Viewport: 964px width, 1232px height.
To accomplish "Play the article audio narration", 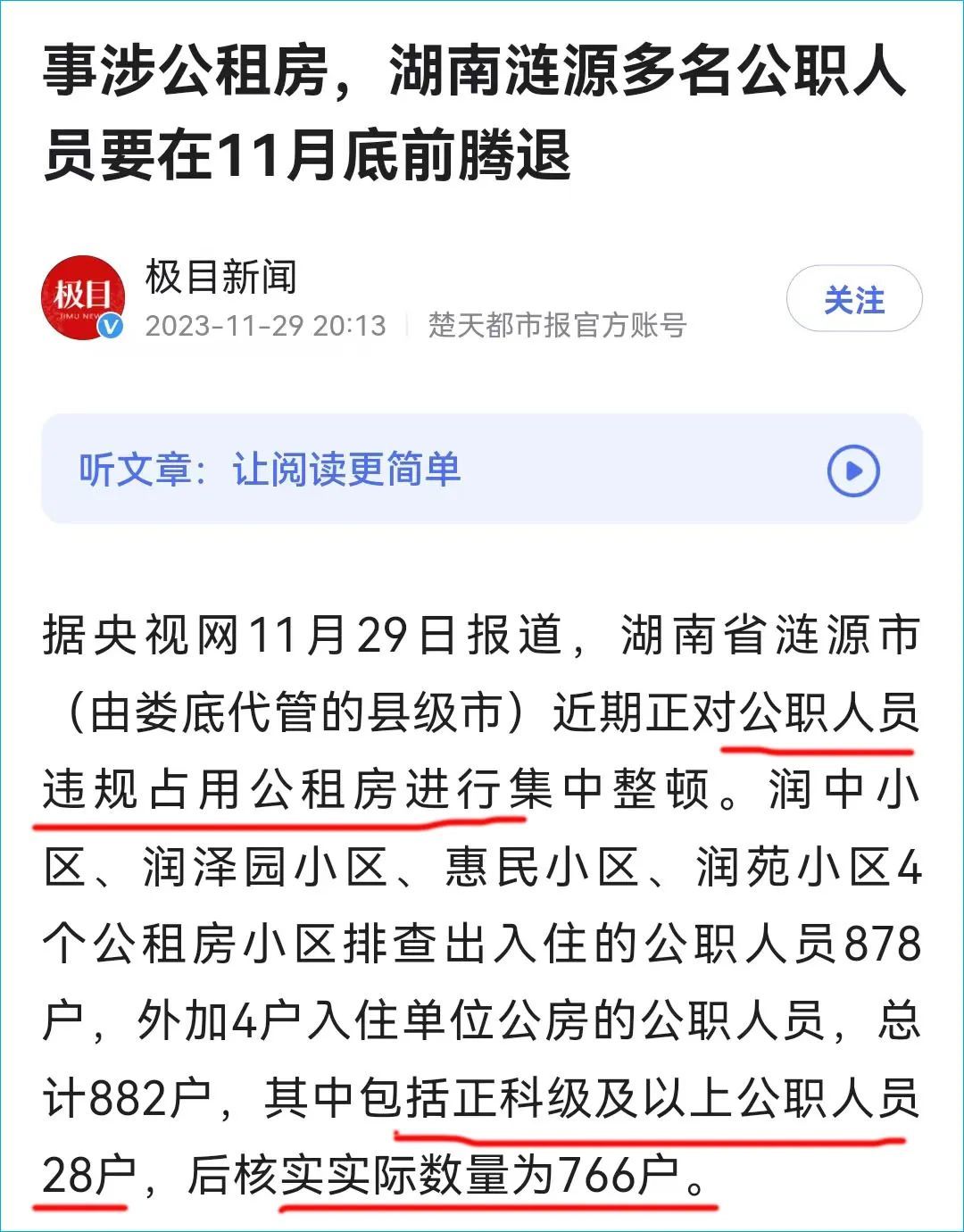I will pyautogui.click(x=852, y=470).
